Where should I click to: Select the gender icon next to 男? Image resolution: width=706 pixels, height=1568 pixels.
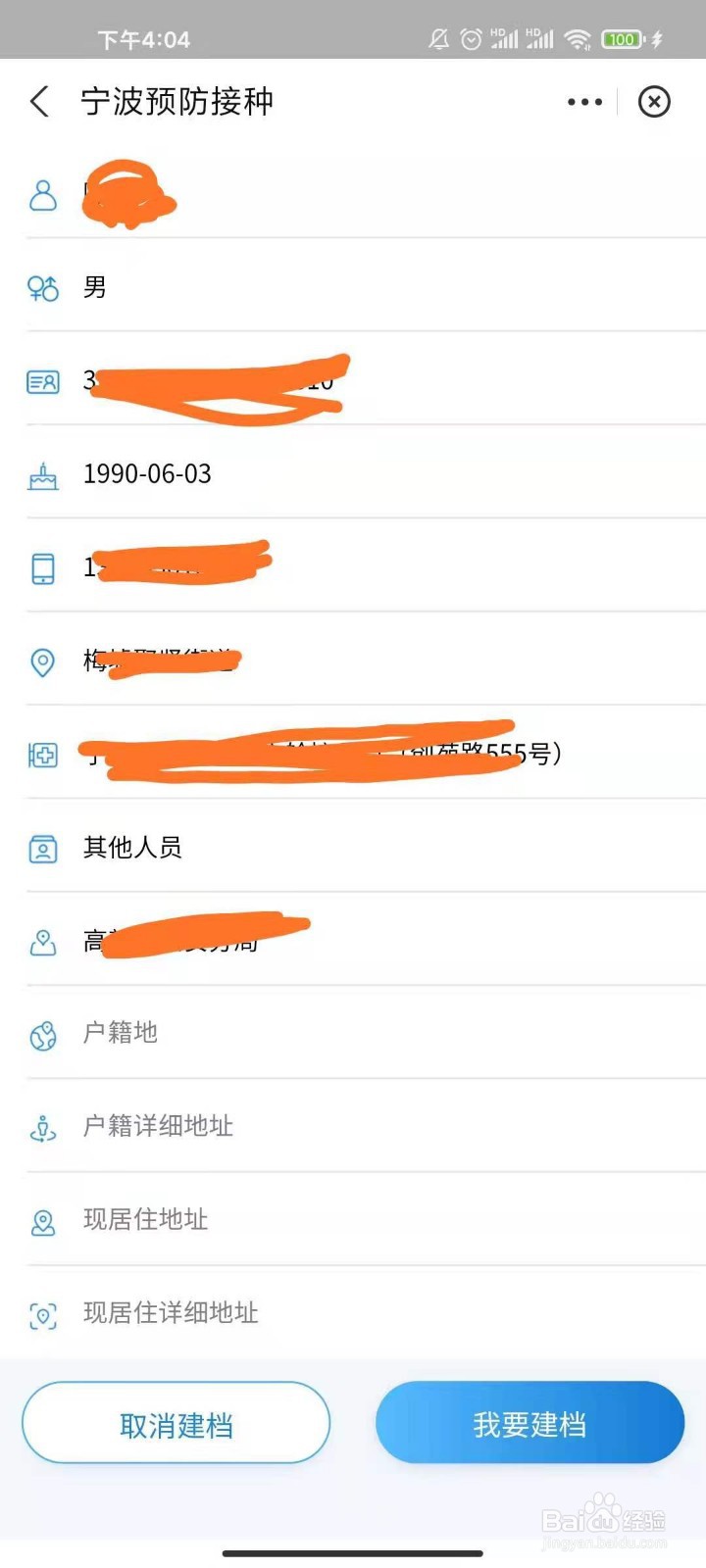43,287
